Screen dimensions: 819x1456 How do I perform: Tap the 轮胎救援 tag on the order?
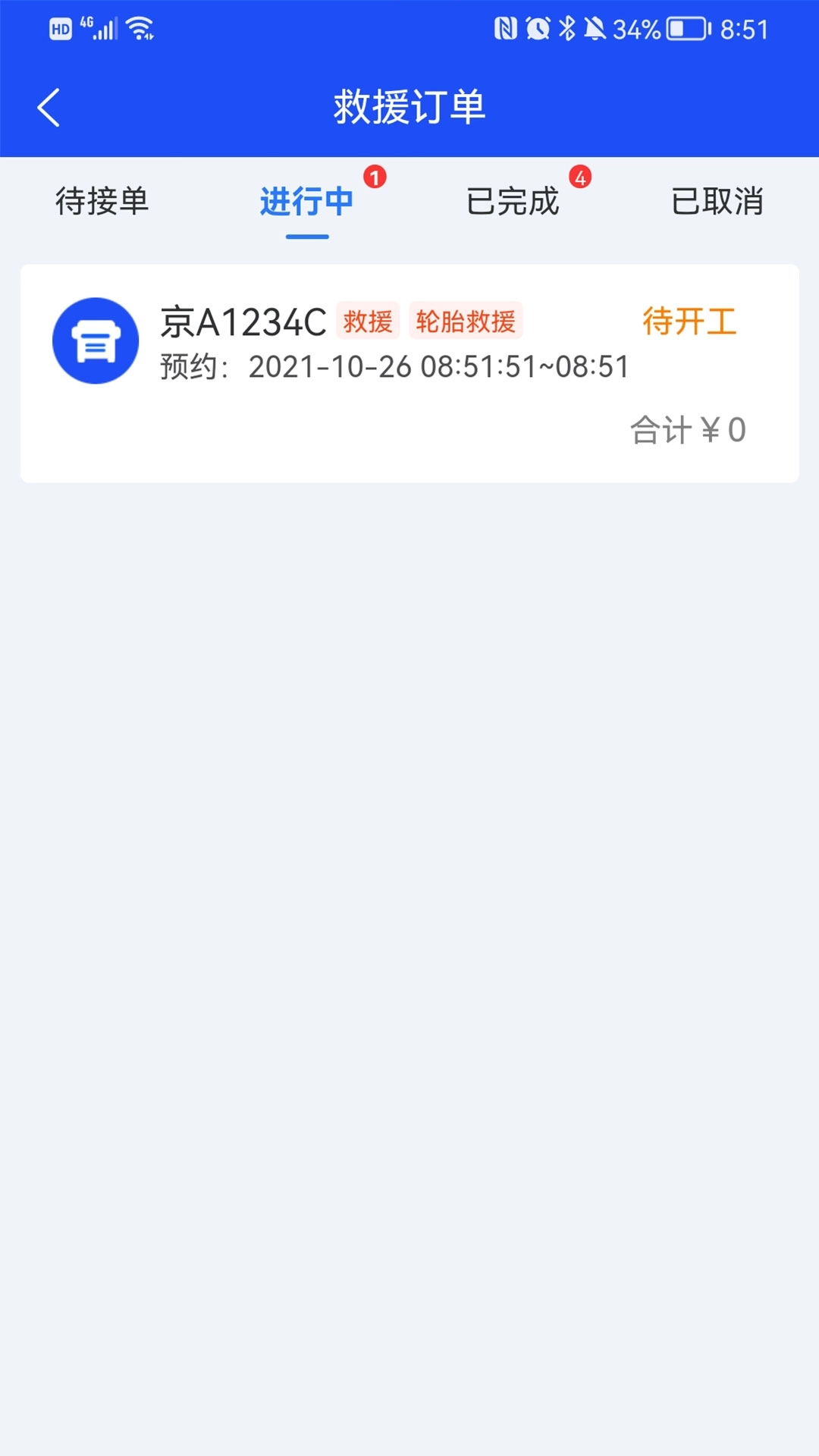pos(466,322)
